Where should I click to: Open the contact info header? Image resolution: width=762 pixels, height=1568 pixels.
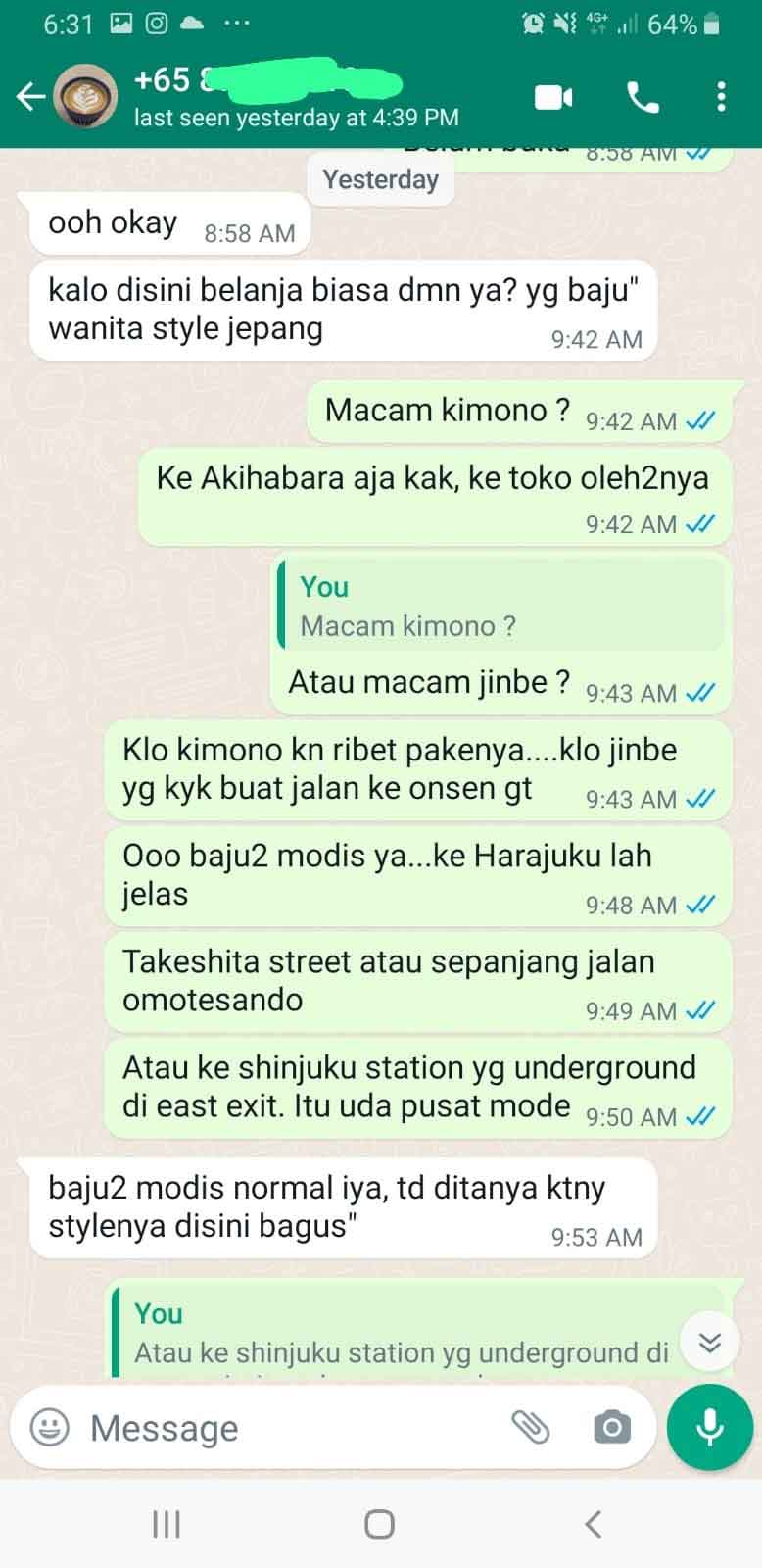click(294, 97)
